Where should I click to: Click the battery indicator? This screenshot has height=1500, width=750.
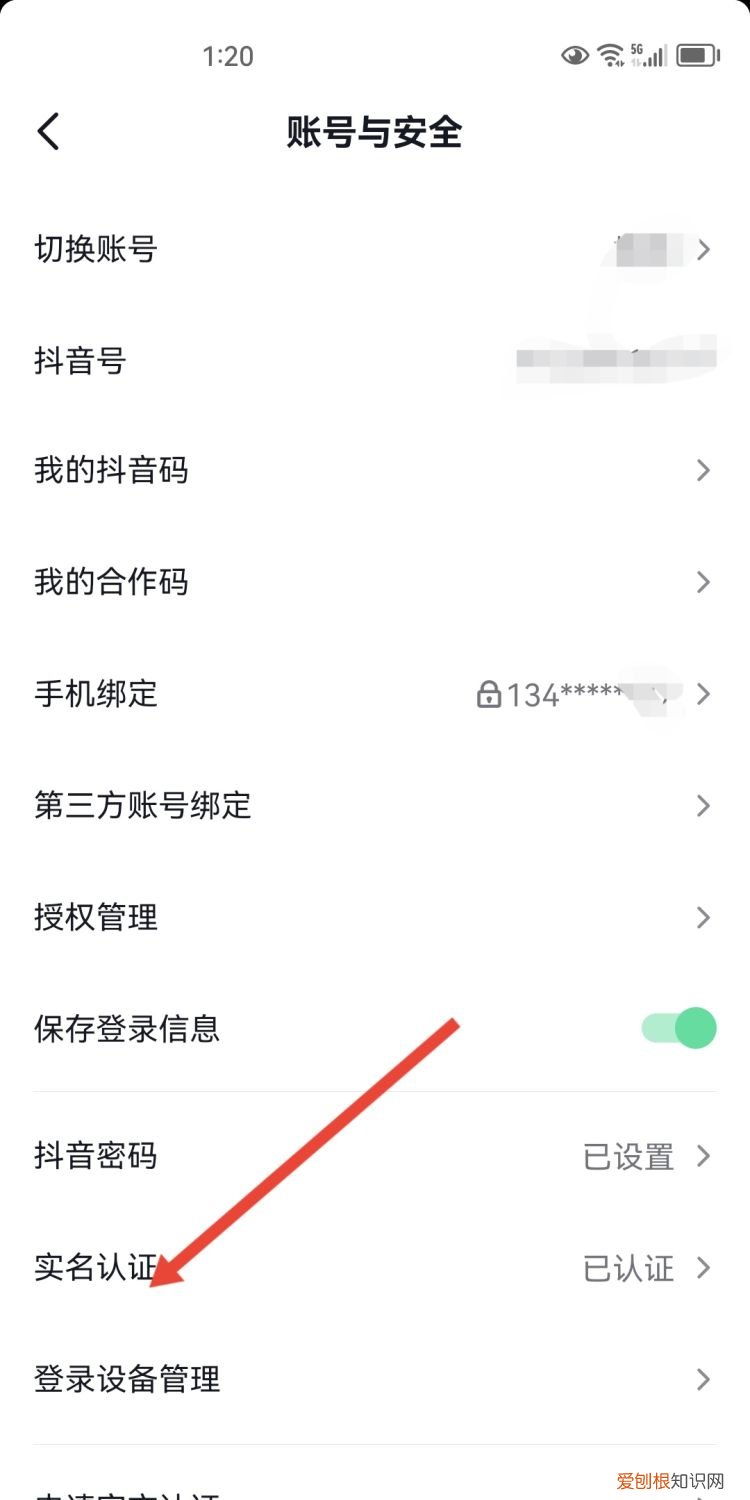pyautogui.click(x=694, y=56)
